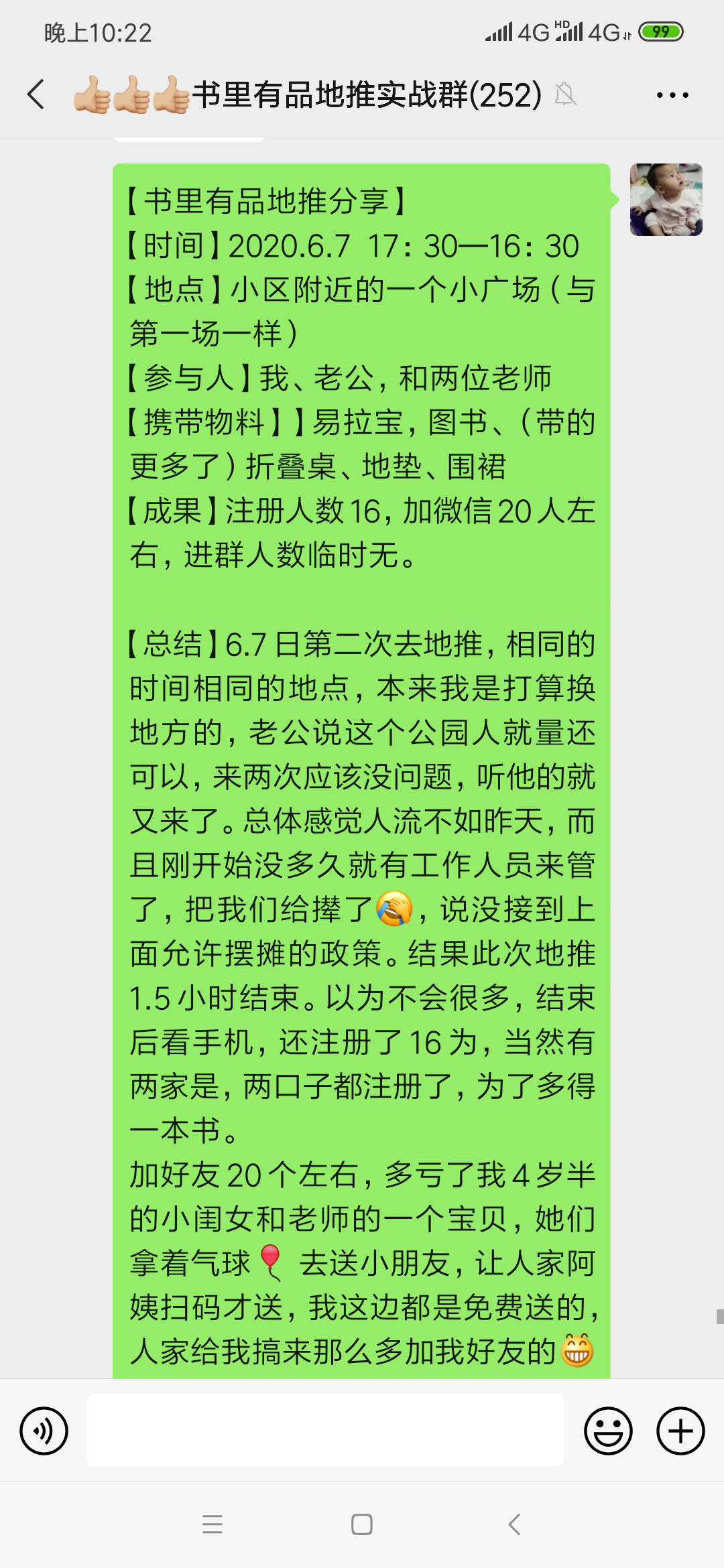This screenshot has width=724, height=1568.
Task: Tap the system home button
Action: point(362,1524)
